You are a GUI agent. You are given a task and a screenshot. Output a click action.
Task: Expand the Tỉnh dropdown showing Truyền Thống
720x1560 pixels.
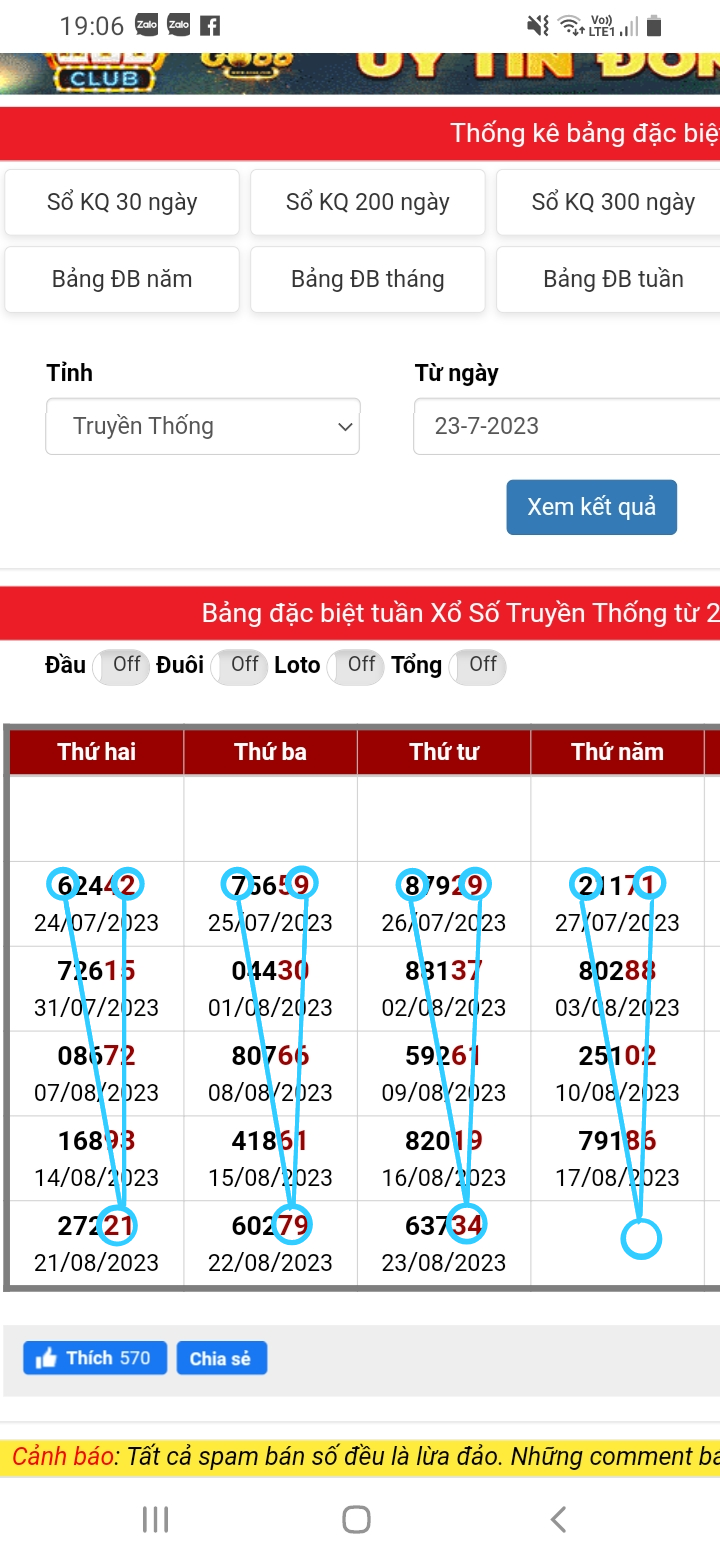(x=203, y=426)
